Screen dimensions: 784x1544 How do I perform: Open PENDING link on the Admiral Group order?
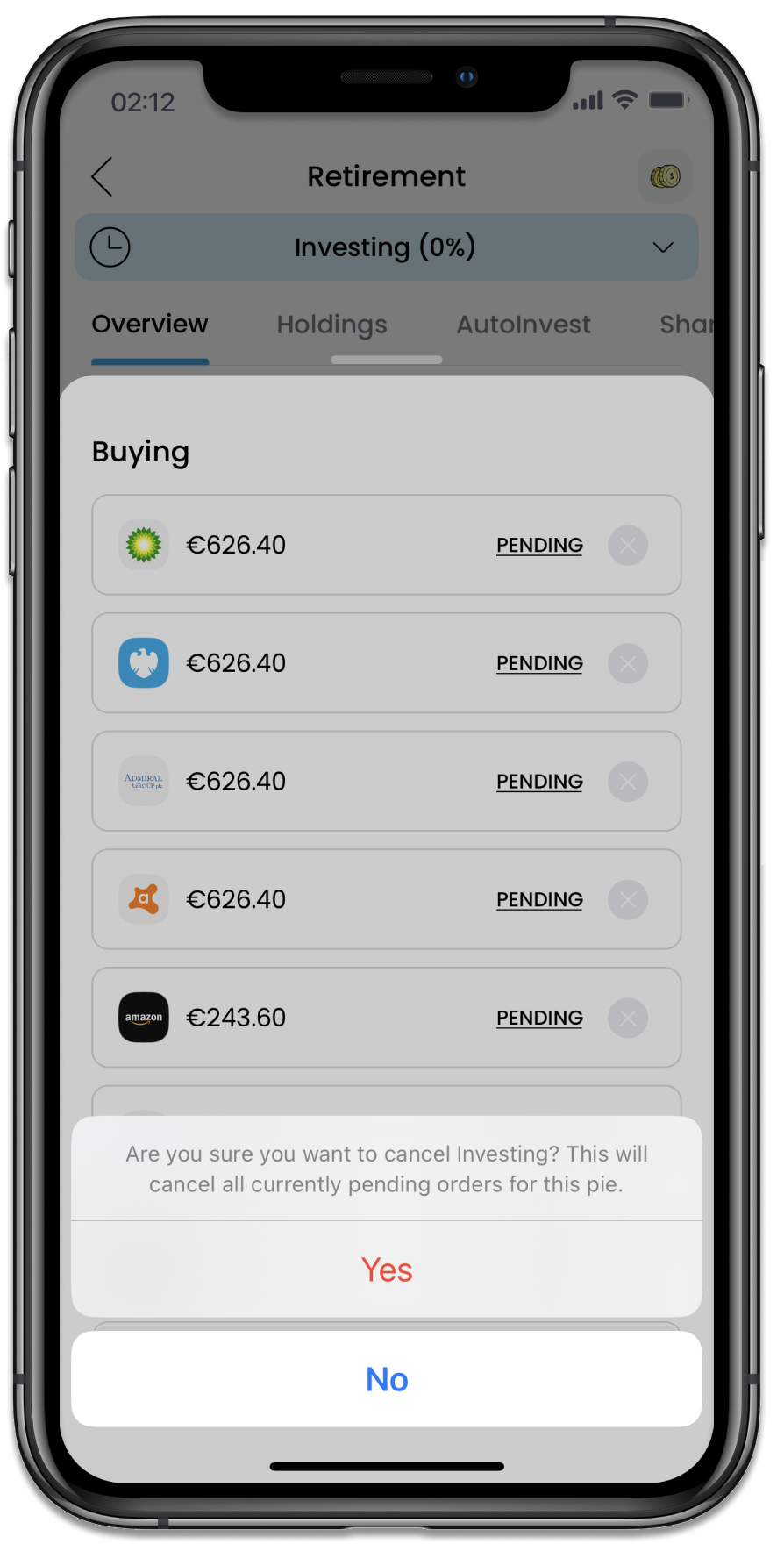(539, 782)
